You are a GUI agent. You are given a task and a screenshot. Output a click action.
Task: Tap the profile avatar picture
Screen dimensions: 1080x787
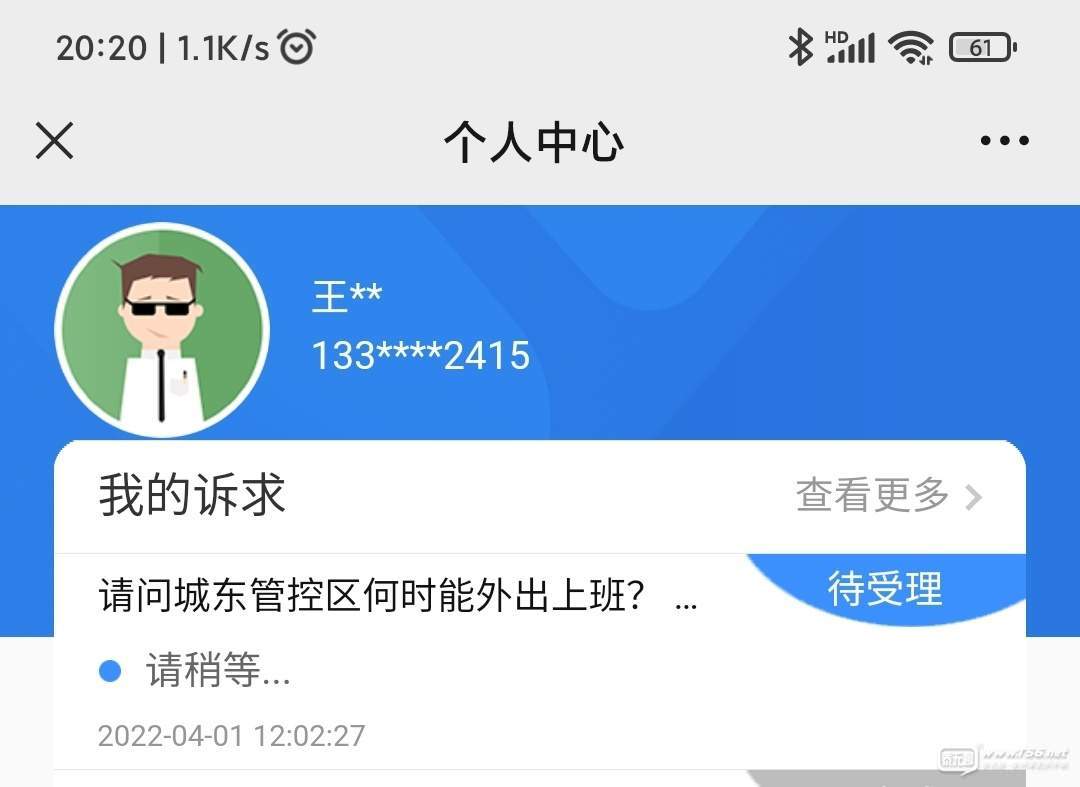click(x=162, y=329)
